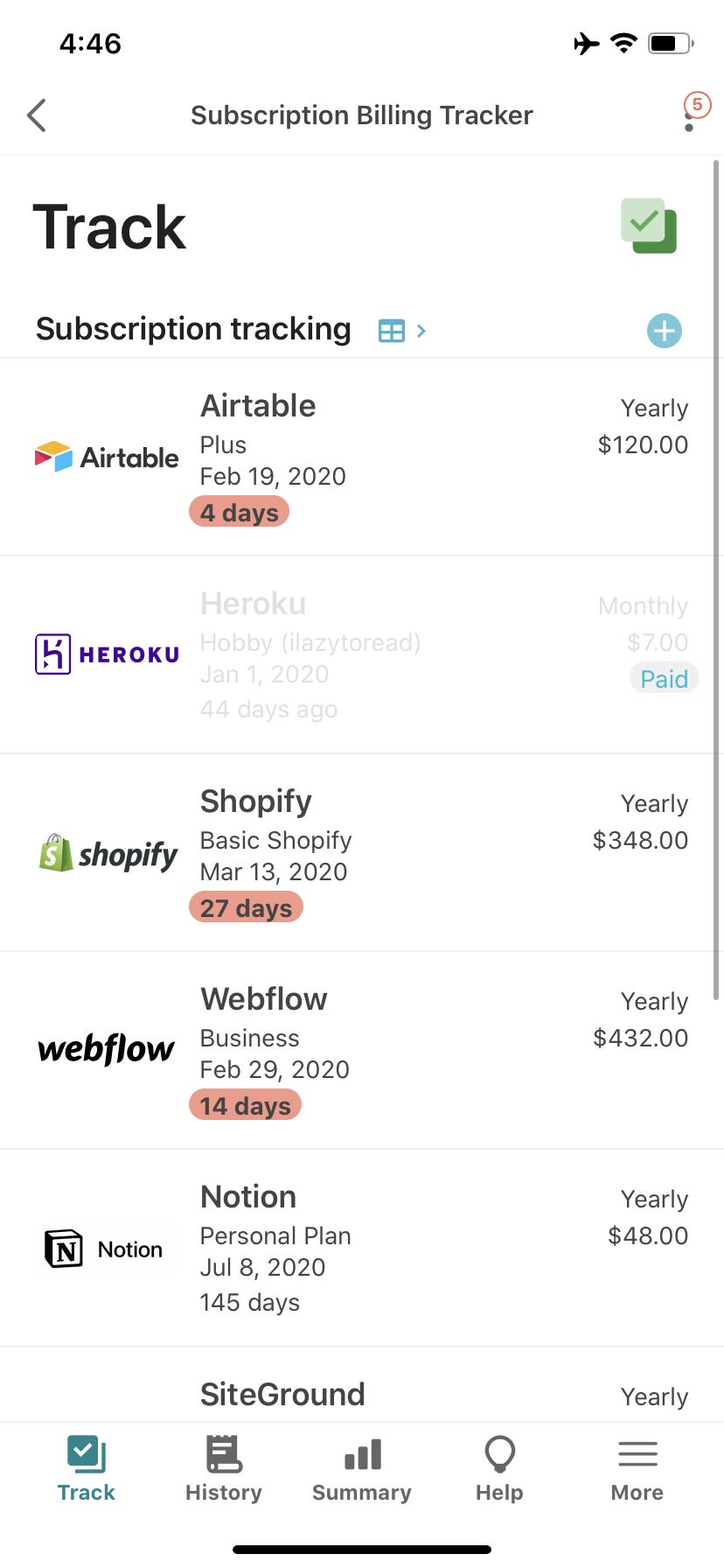Switch to the Help tab
Image resolution: width=724 pixels, height=1568 pixels.
[x=499, y=1470]
